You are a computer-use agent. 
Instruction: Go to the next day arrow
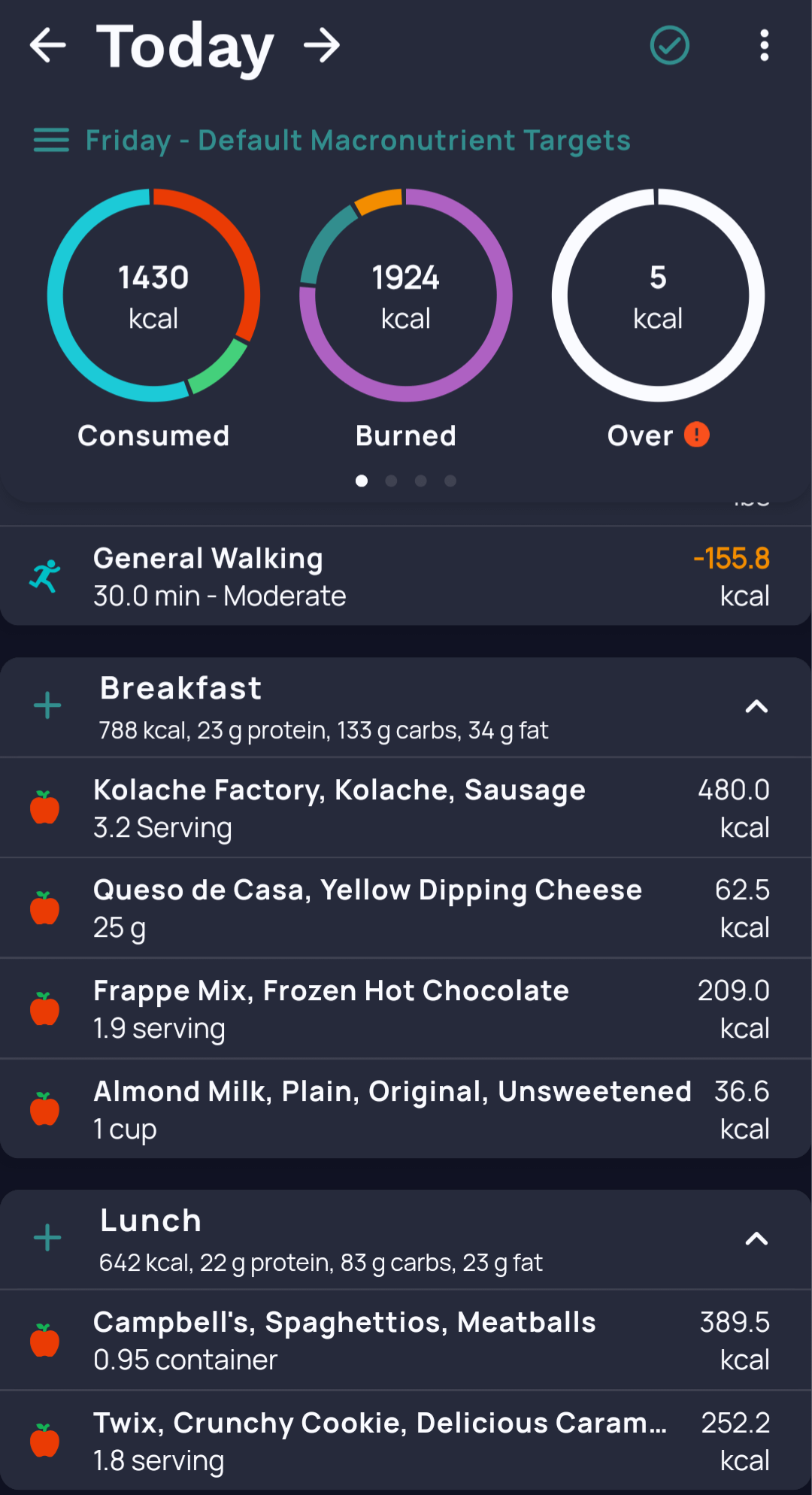(322, 46)
